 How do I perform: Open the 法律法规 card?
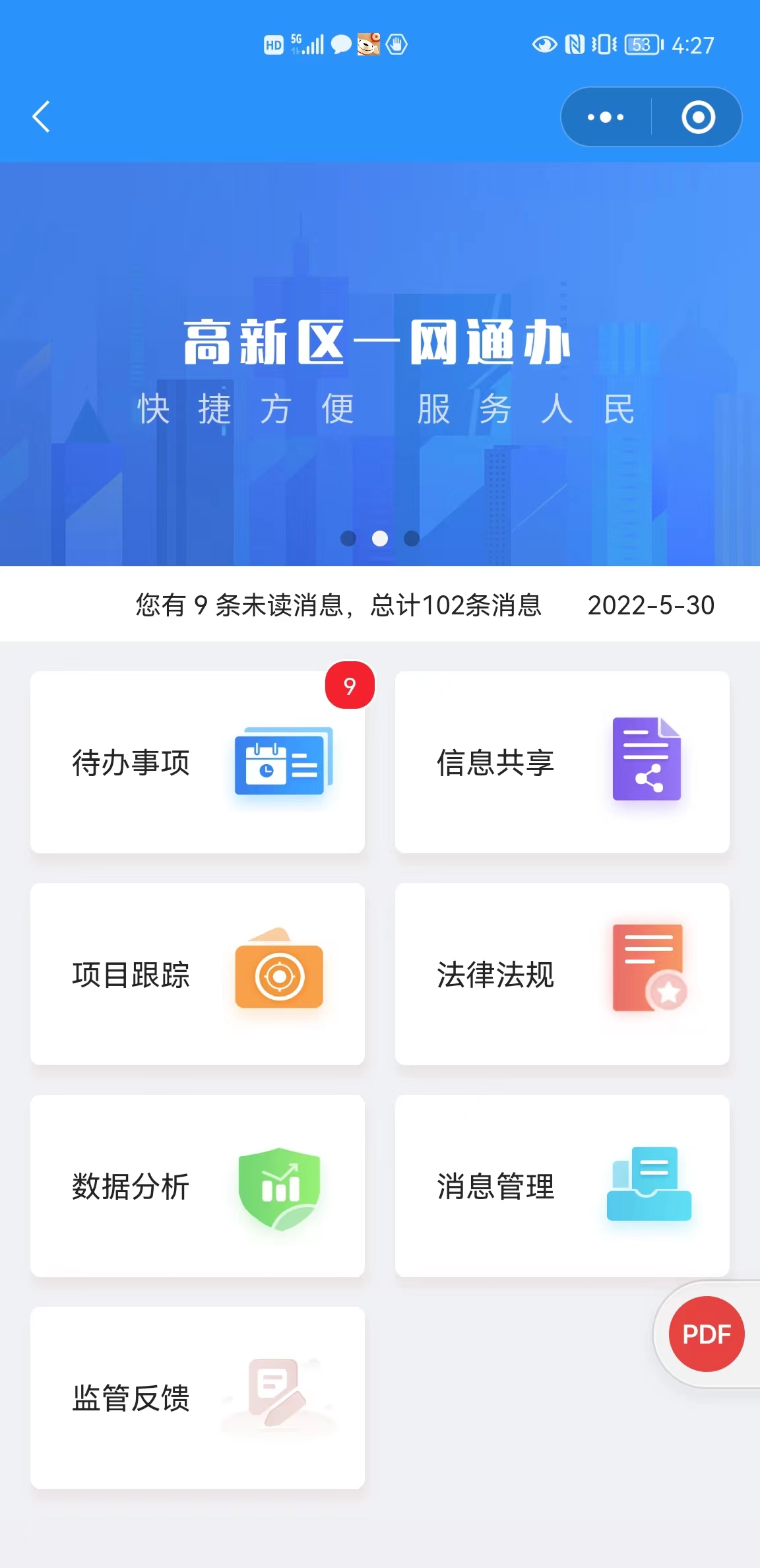click(x=562, y=974)
